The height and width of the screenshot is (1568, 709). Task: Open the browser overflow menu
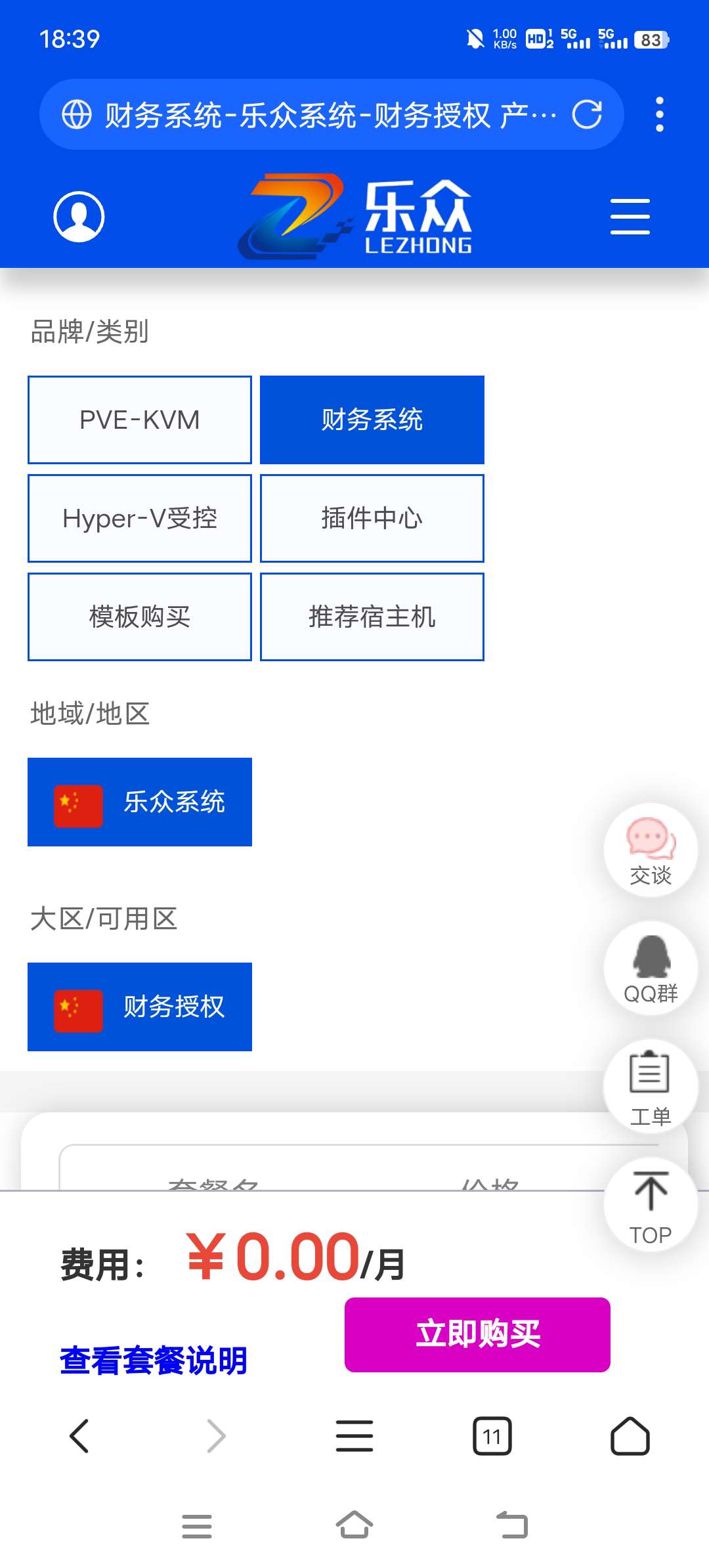[660, 115]
